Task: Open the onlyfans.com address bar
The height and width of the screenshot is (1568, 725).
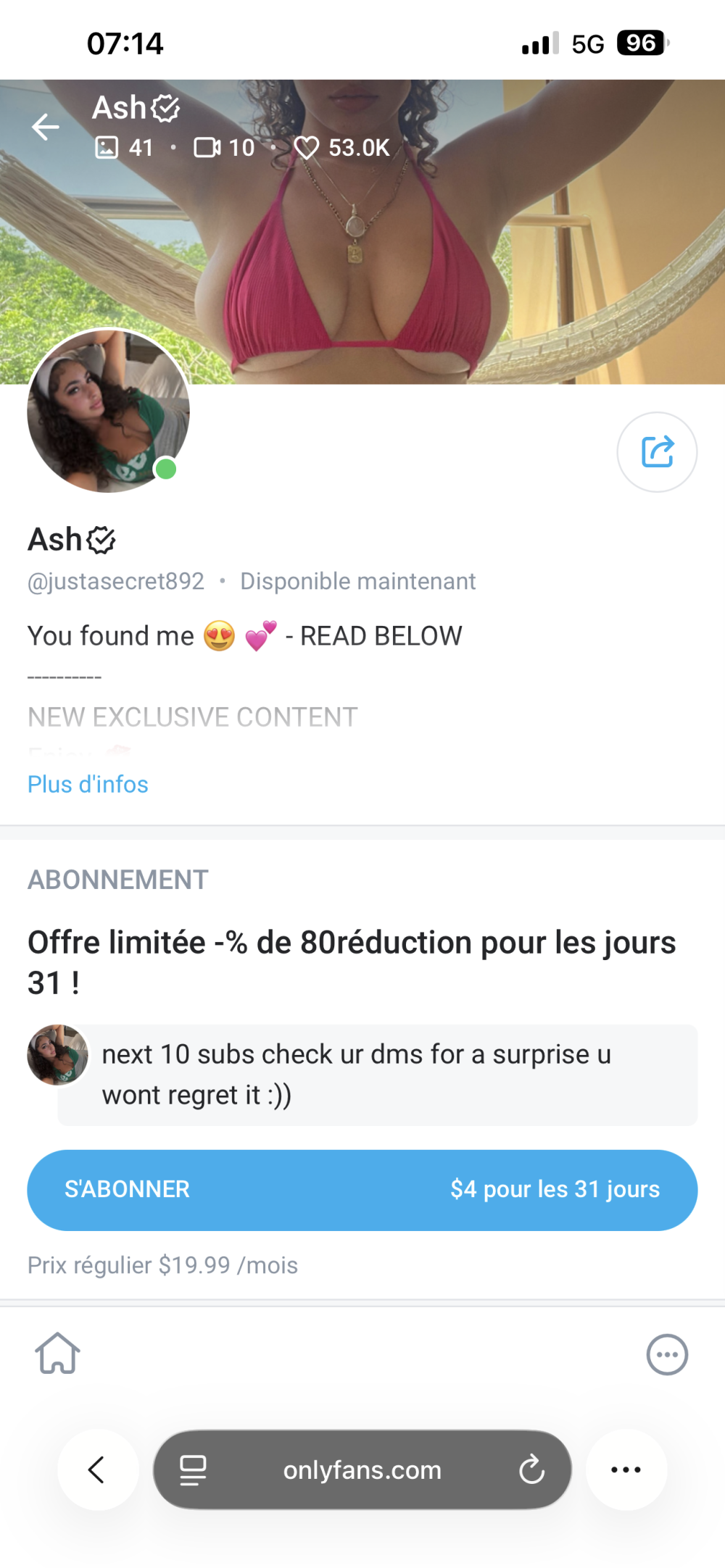Action: click(362, 1470)
